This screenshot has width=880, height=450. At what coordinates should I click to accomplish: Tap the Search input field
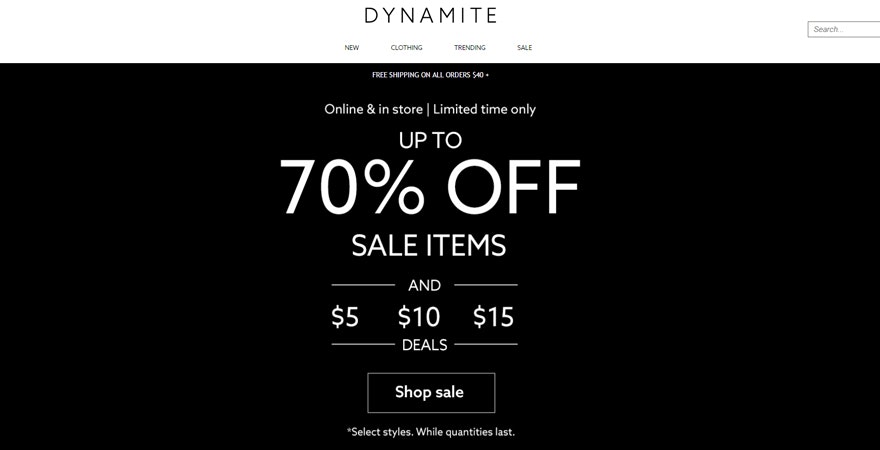point(845,29)
